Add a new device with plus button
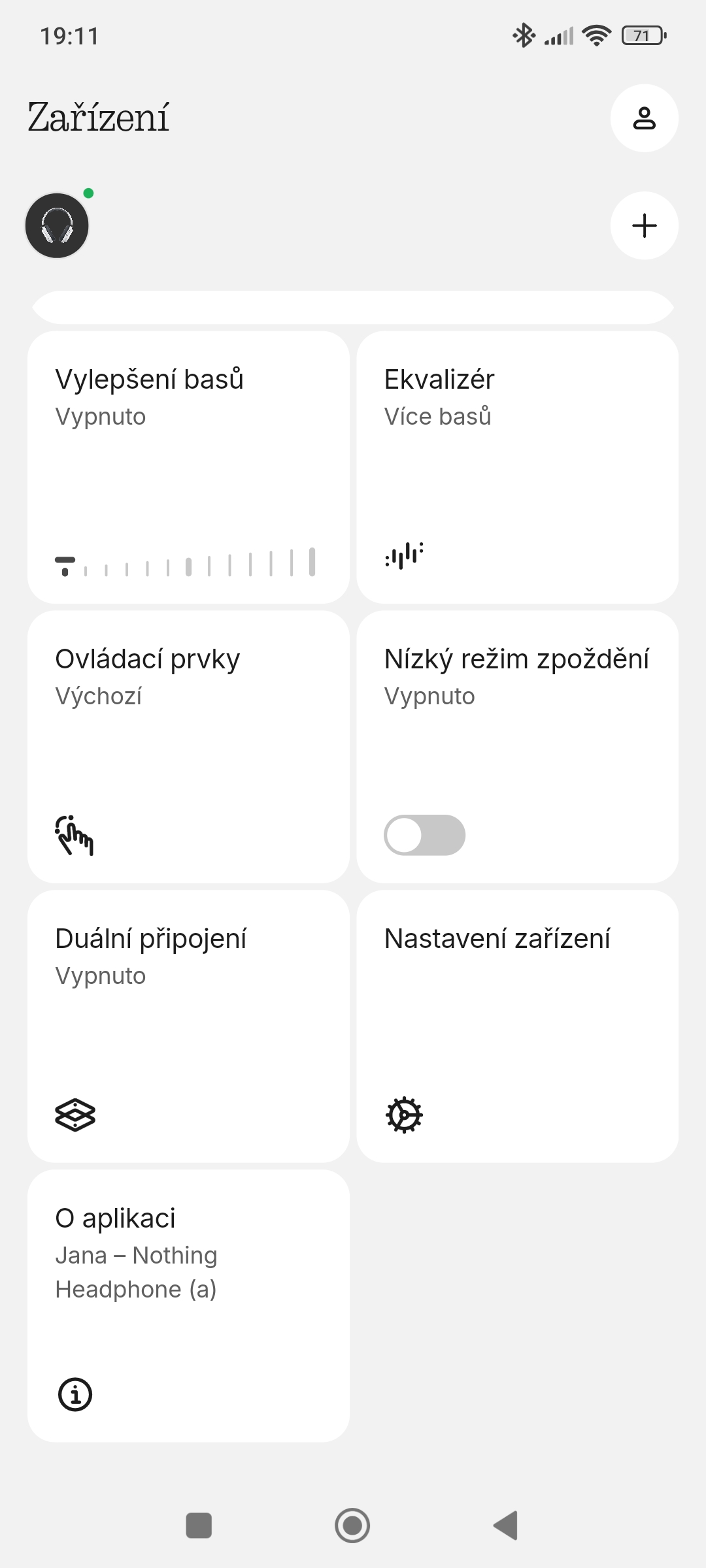The width and height of the screenshot is (706, 1568). pyautogui.click(x=644, y=225)
